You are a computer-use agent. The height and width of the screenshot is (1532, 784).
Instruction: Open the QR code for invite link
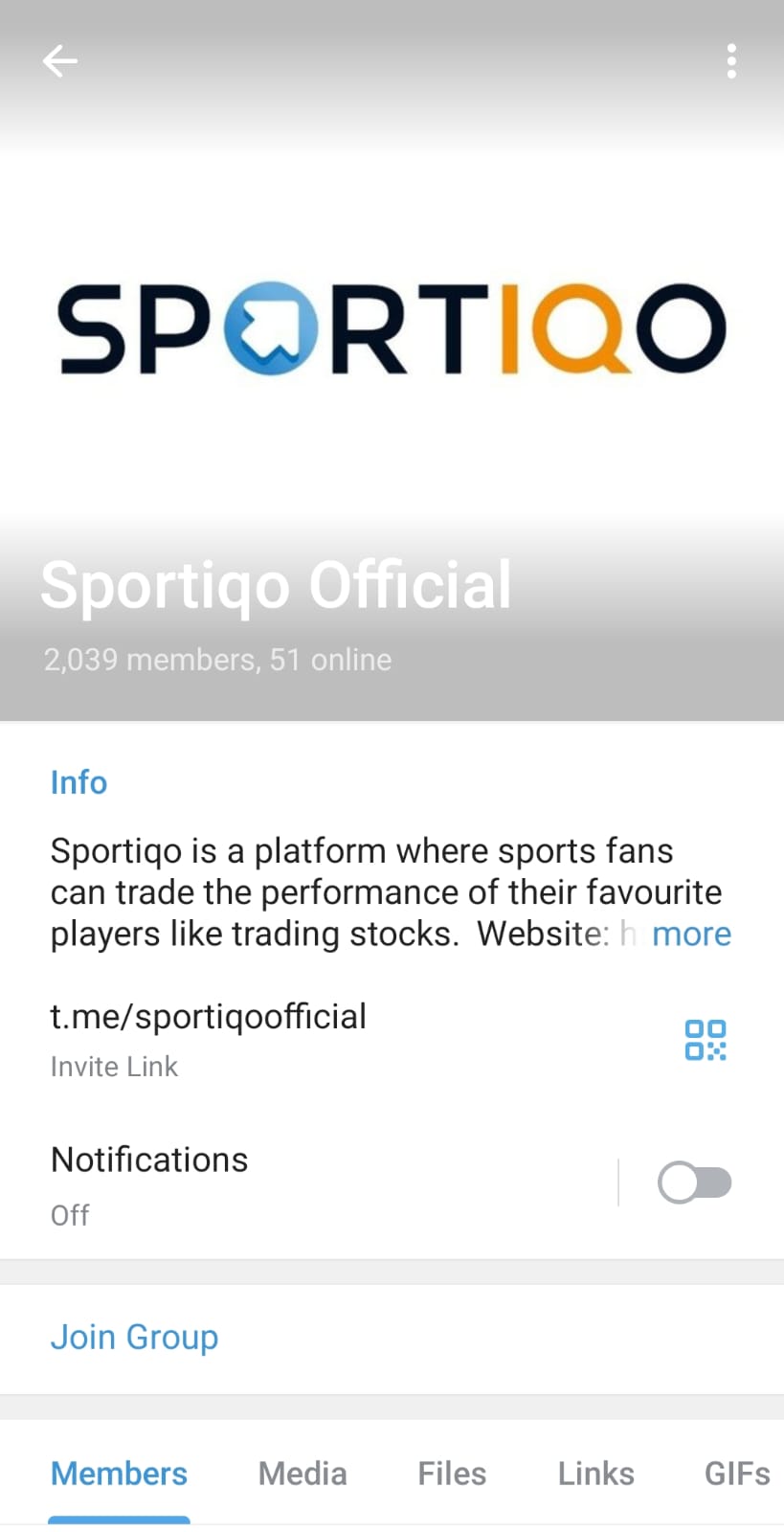706,1040
